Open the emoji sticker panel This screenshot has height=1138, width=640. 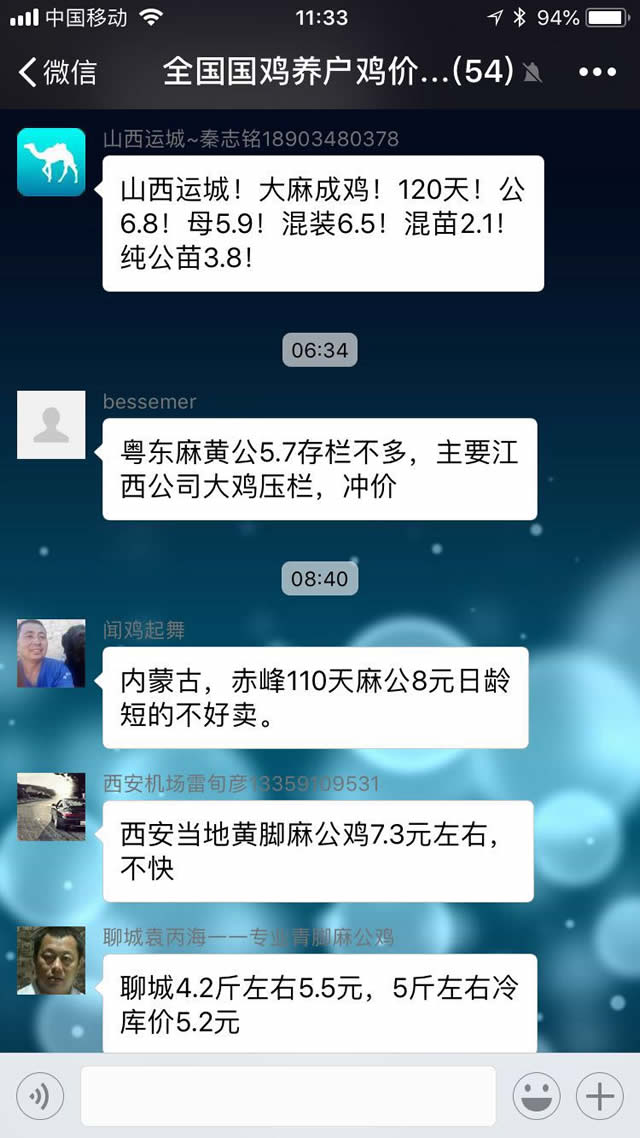[536, 1097]
